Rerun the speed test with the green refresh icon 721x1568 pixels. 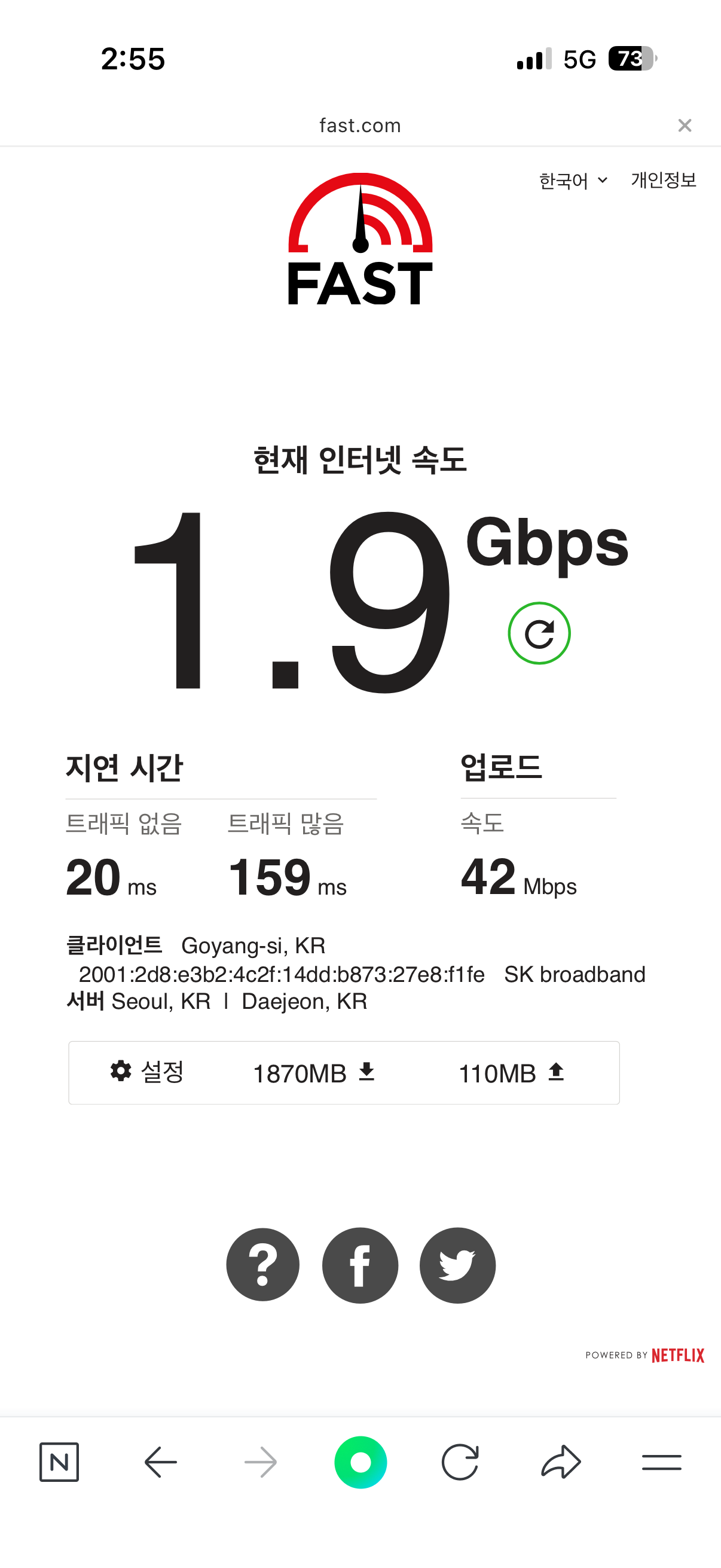coord(539,633)
